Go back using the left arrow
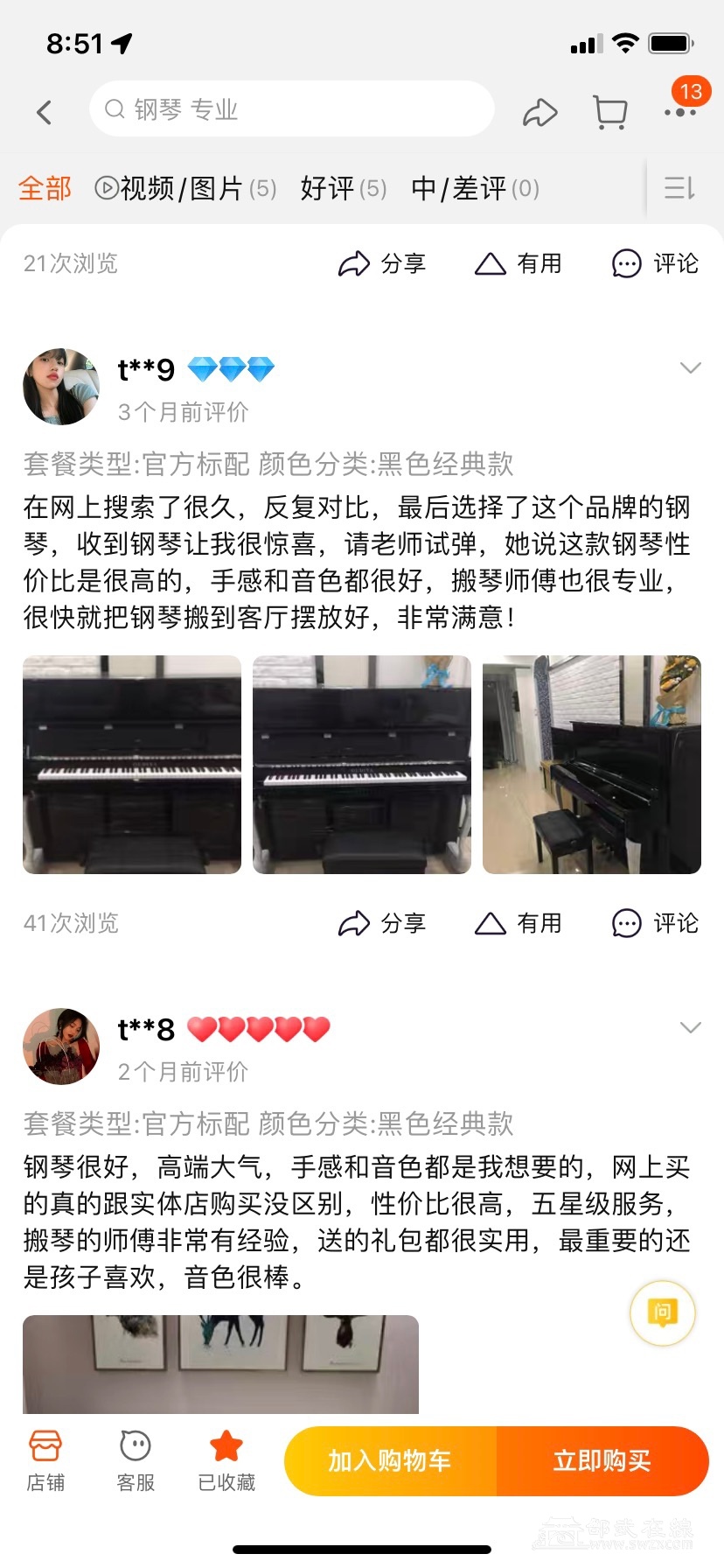Image resolution: width=724 pixels, height=1568 pixels. coord(44,112)
